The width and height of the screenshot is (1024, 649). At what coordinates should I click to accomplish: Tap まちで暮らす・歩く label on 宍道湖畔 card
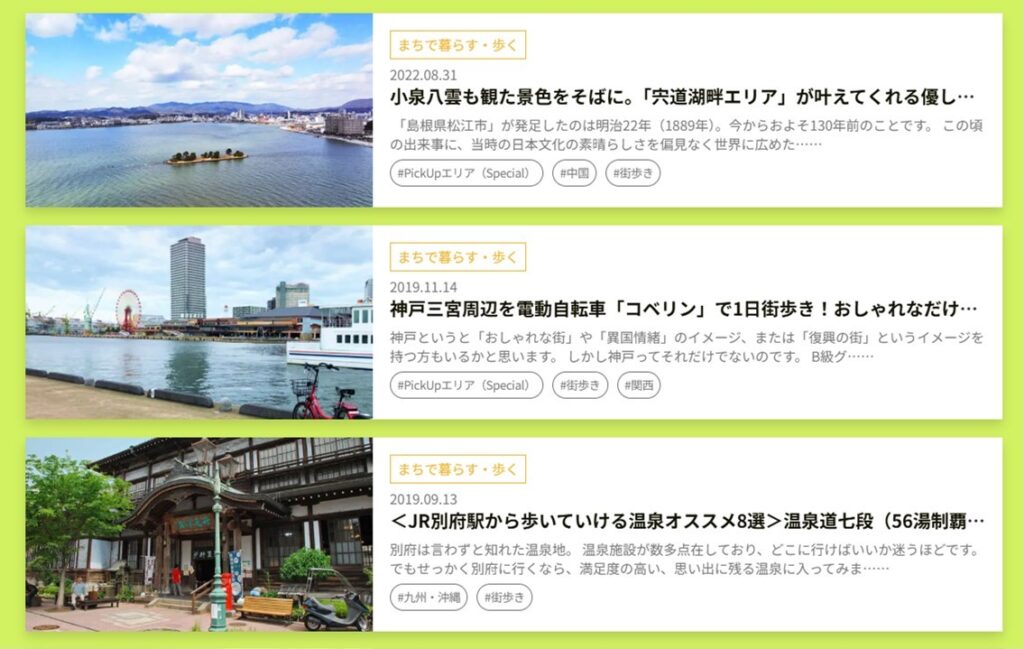(x=457, y=45)
